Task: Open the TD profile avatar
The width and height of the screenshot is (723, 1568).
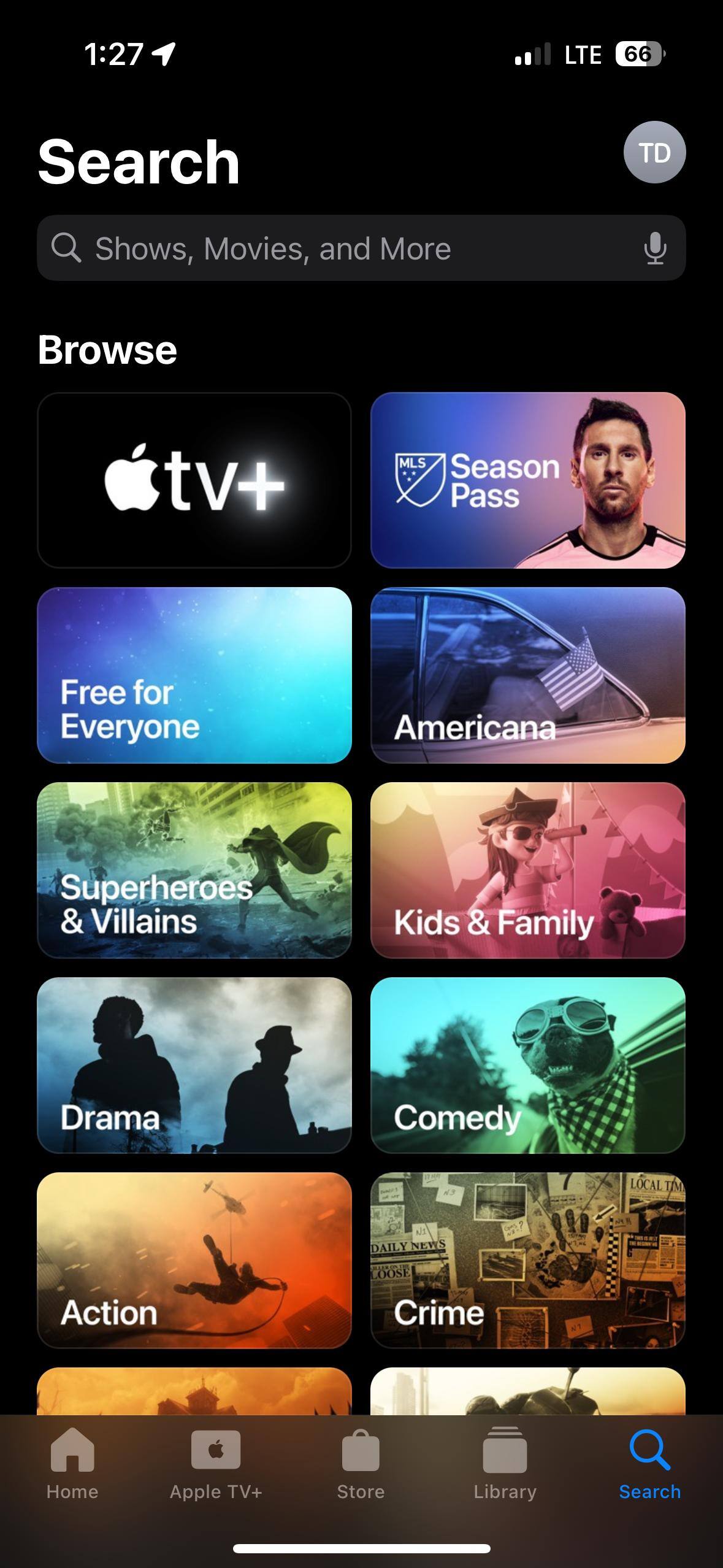Action: click(x=654, y=152)
